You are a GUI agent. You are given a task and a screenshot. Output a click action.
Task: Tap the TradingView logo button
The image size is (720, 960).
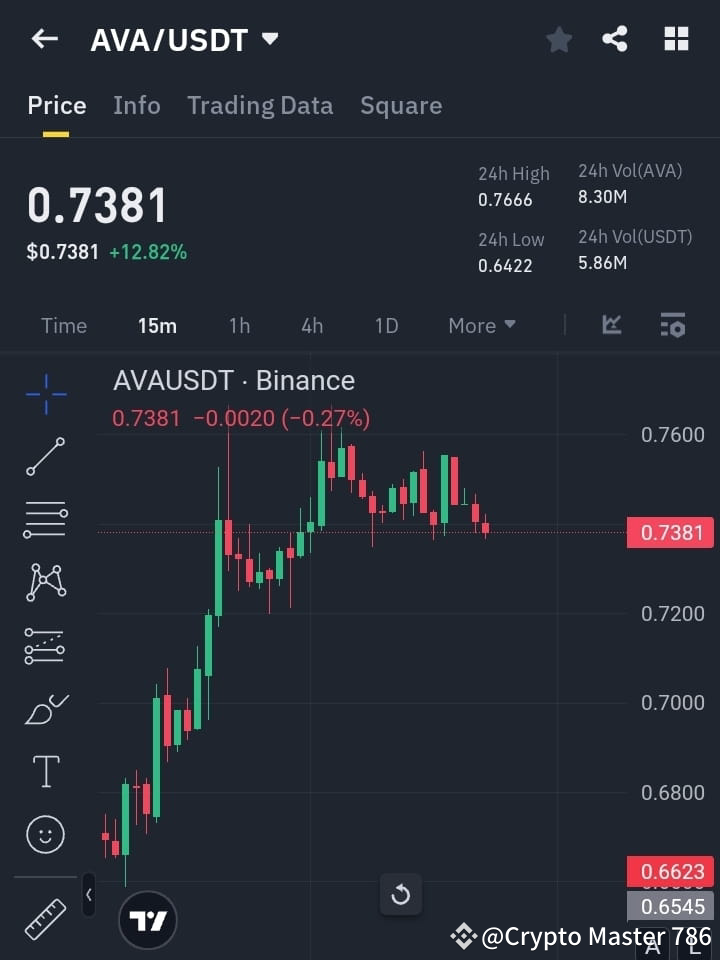pos(148,919)
